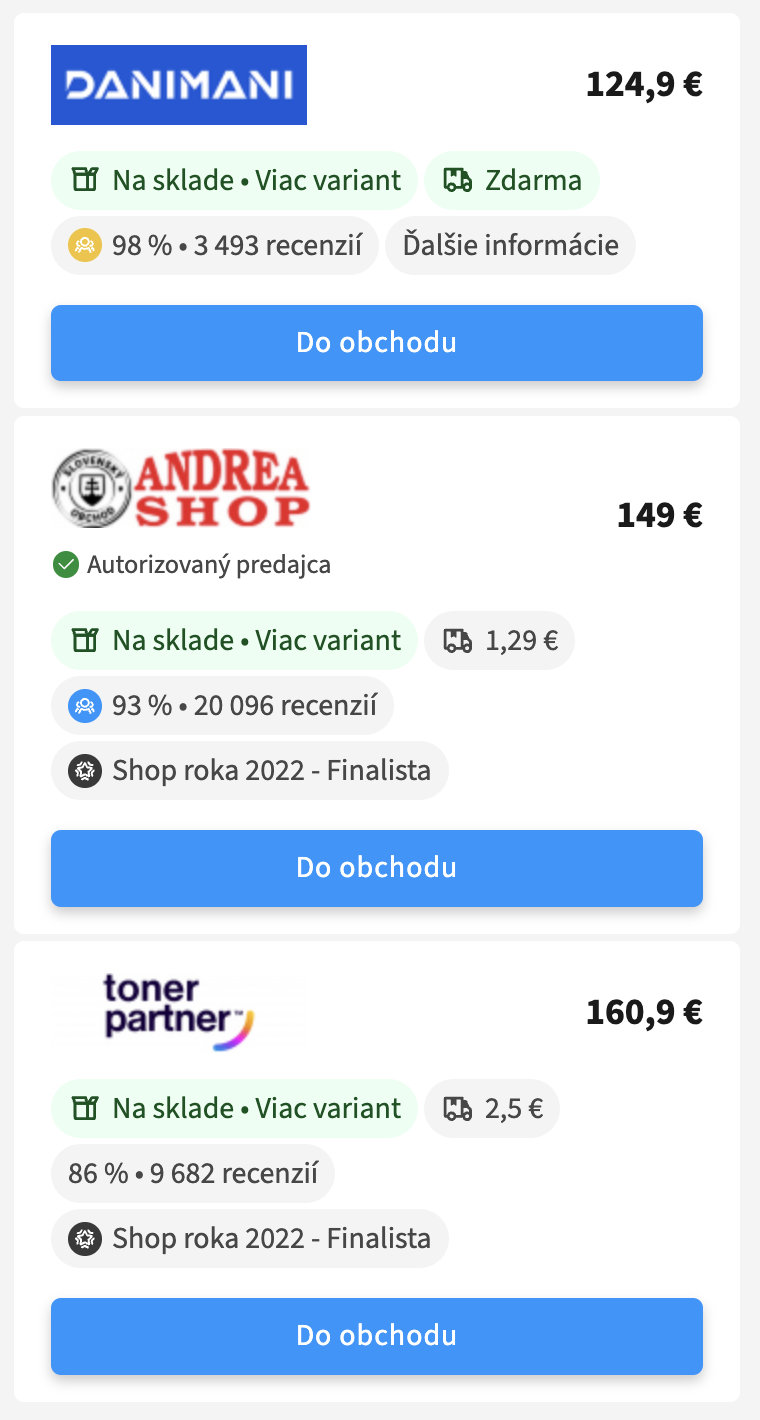This screenshot has height=1420, width=760.
Task: View Danimani's 3 493 reviews
Action: click(x=215, y=245)
